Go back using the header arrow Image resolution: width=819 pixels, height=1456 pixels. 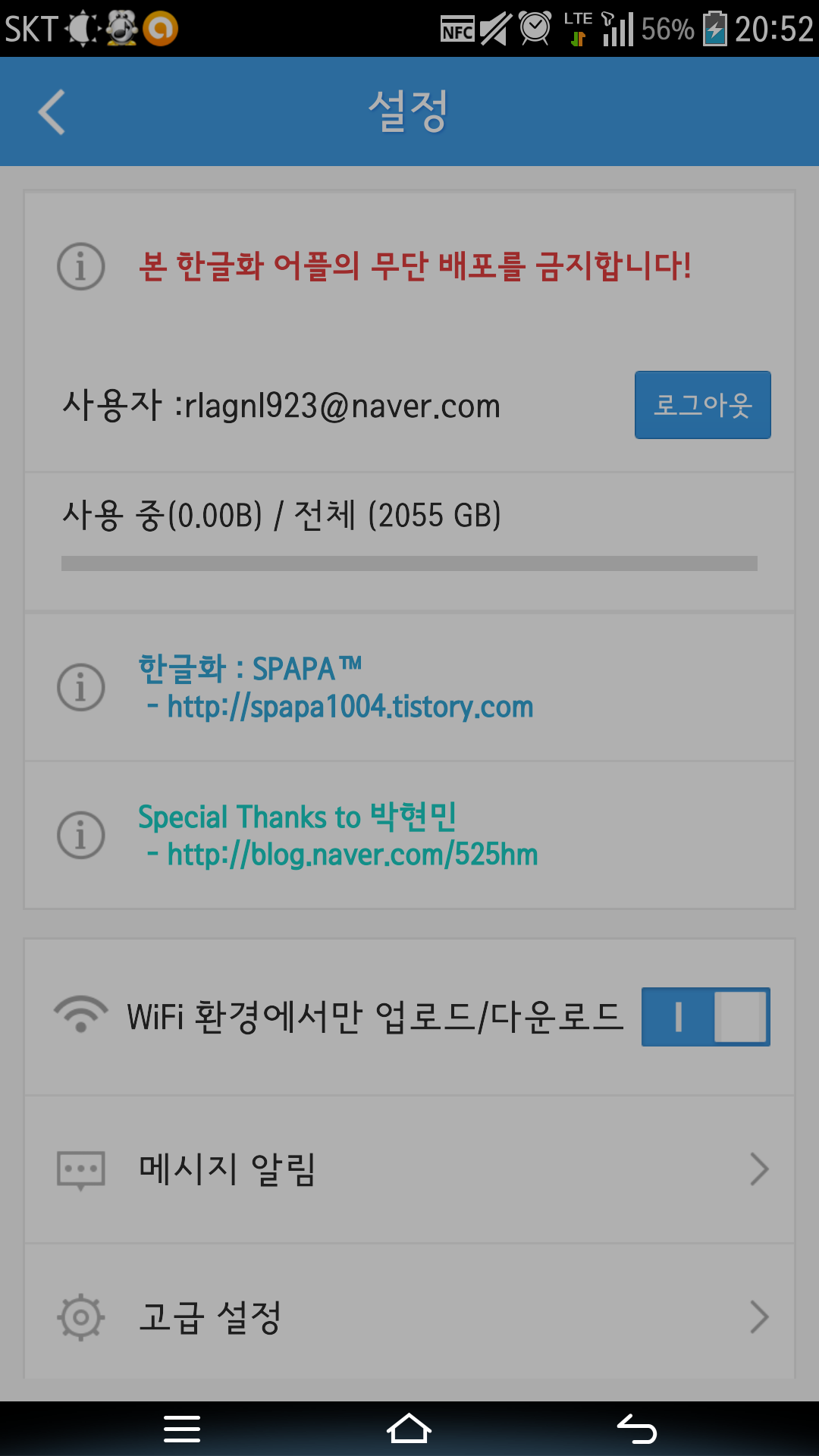pos(52,112)
